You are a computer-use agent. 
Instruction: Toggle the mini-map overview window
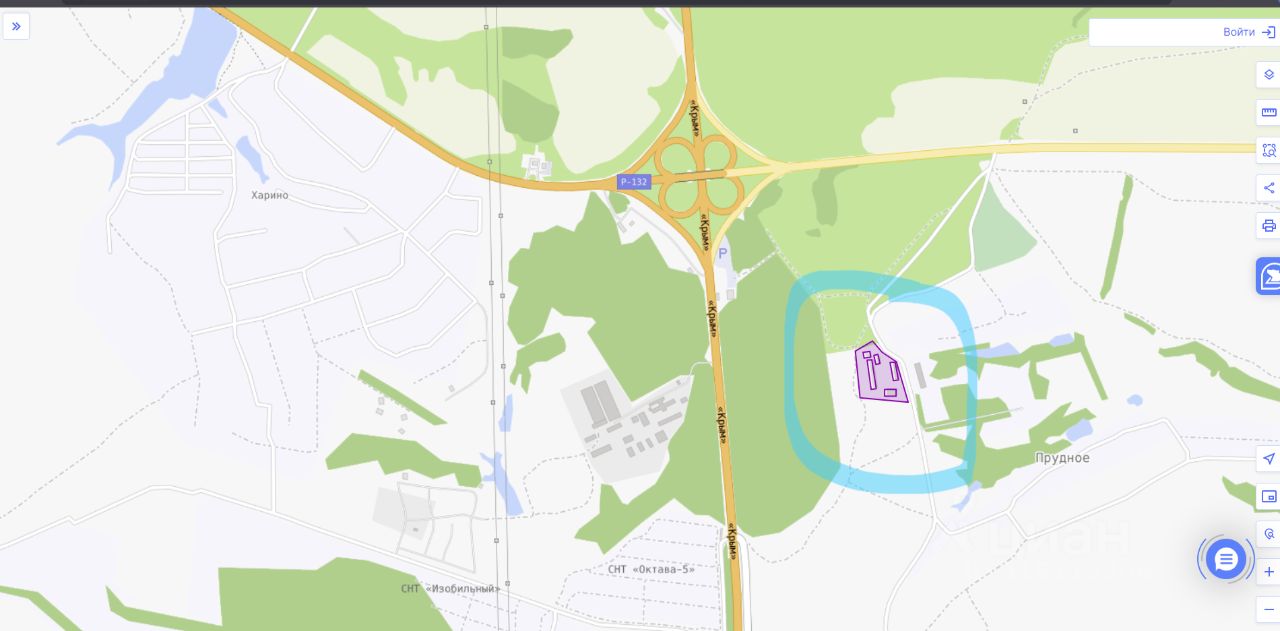tap(1269, 496)
